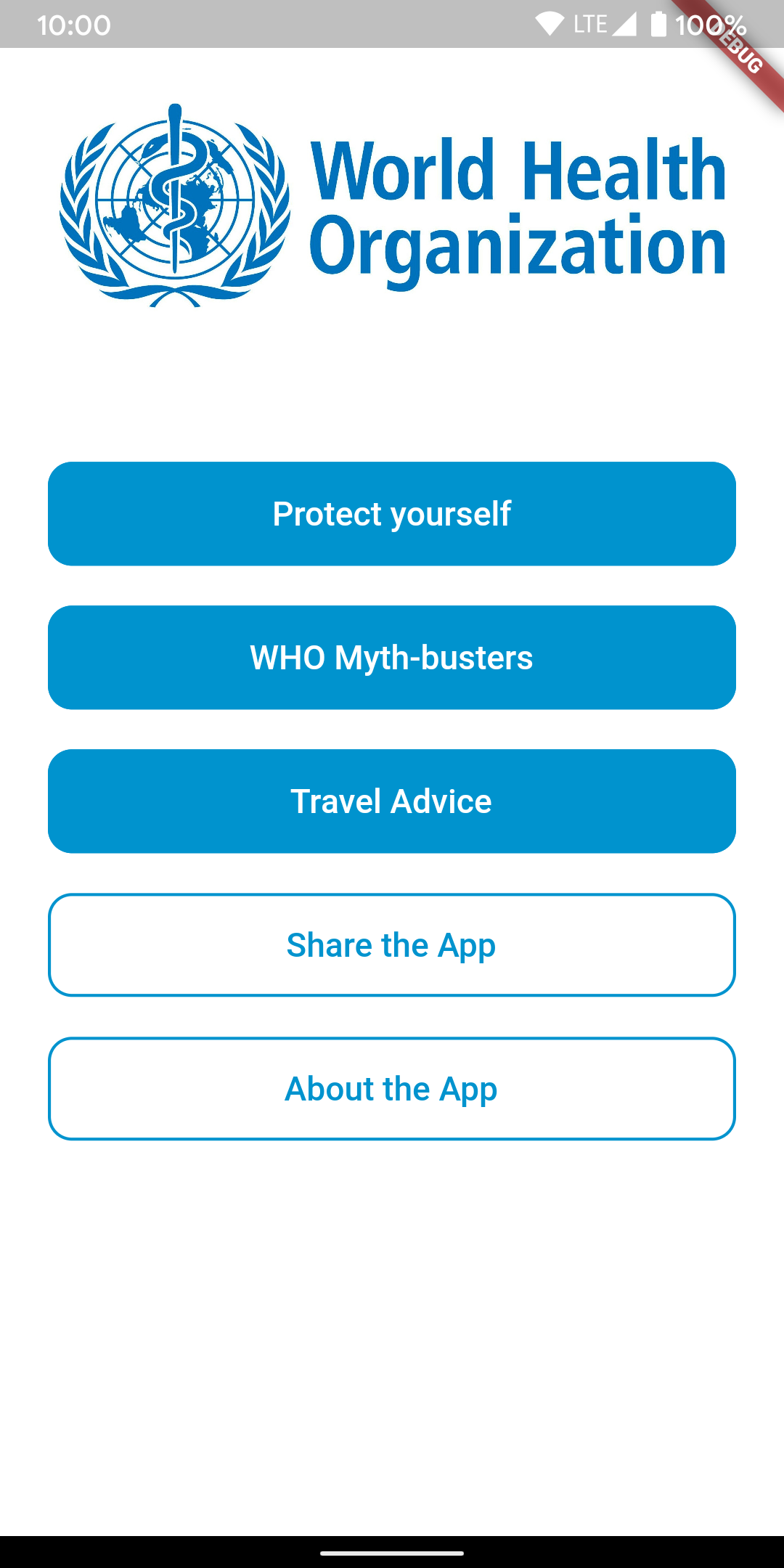This screenshot has width=784, height=1568.
Task: View WHO Myth-busters
Action: (392, 658)
